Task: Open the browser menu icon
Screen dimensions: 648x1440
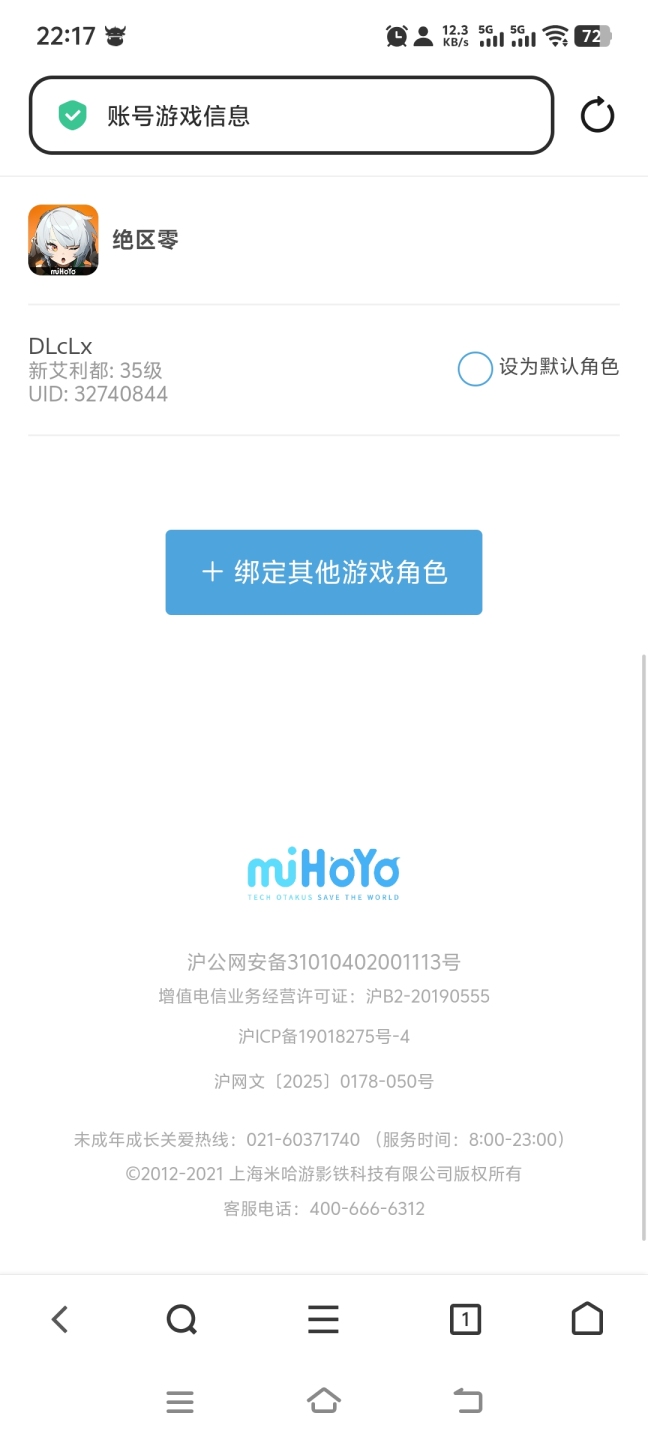Action: click(323, 1320)
